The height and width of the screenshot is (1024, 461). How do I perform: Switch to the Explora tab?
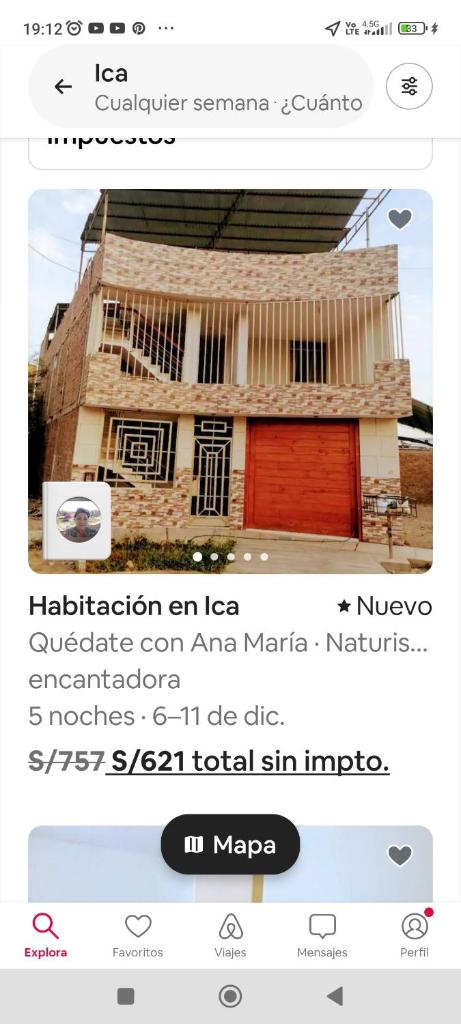point(46,935)
